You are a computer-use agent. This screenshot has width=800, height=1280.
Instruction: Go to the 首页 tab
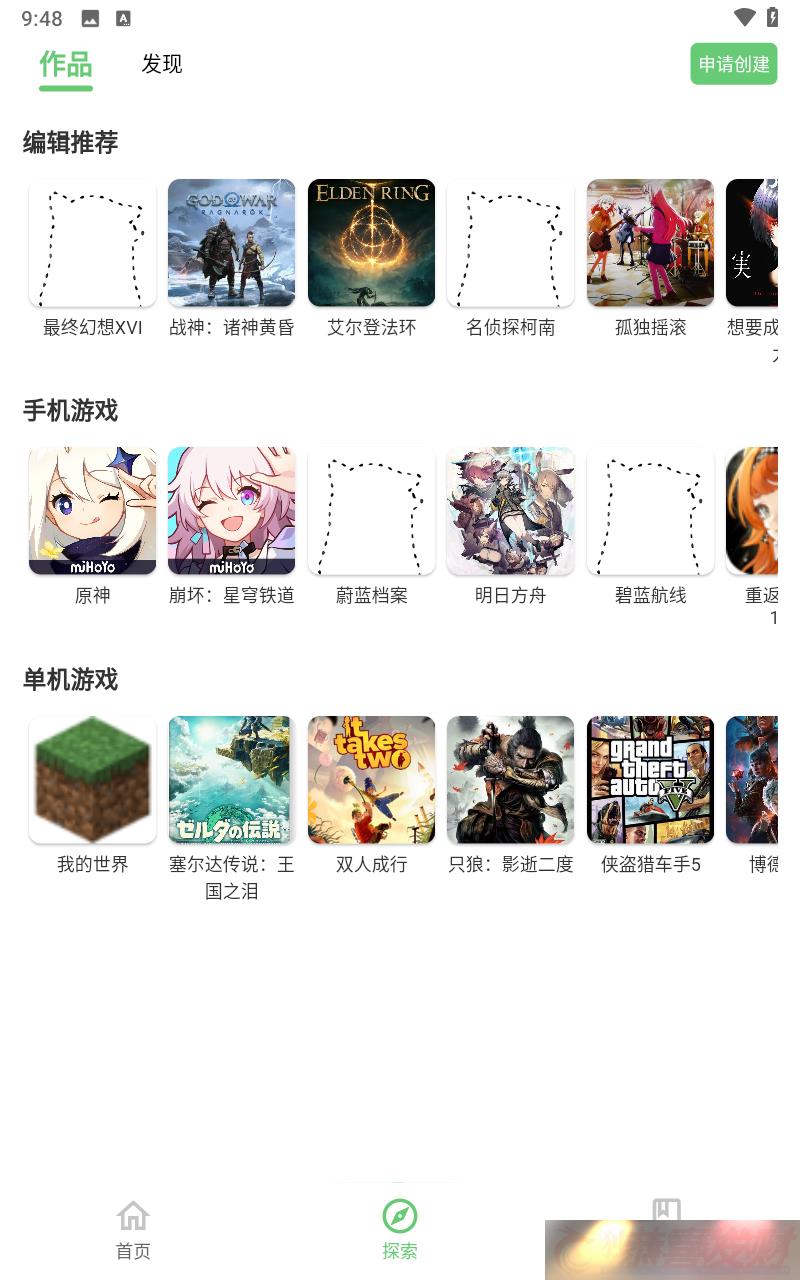(133, 1230)
